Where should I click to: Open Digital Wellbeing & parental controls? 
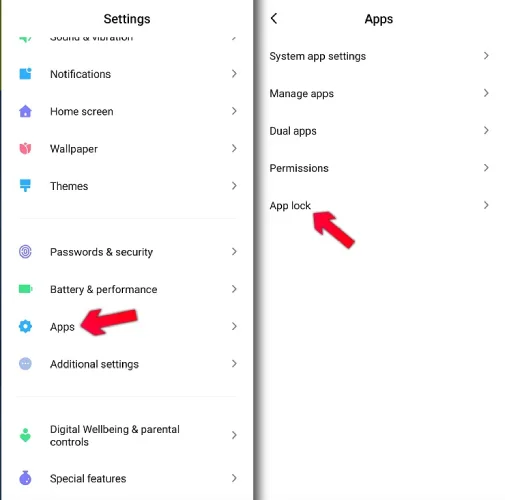click(x=127, y=435)
